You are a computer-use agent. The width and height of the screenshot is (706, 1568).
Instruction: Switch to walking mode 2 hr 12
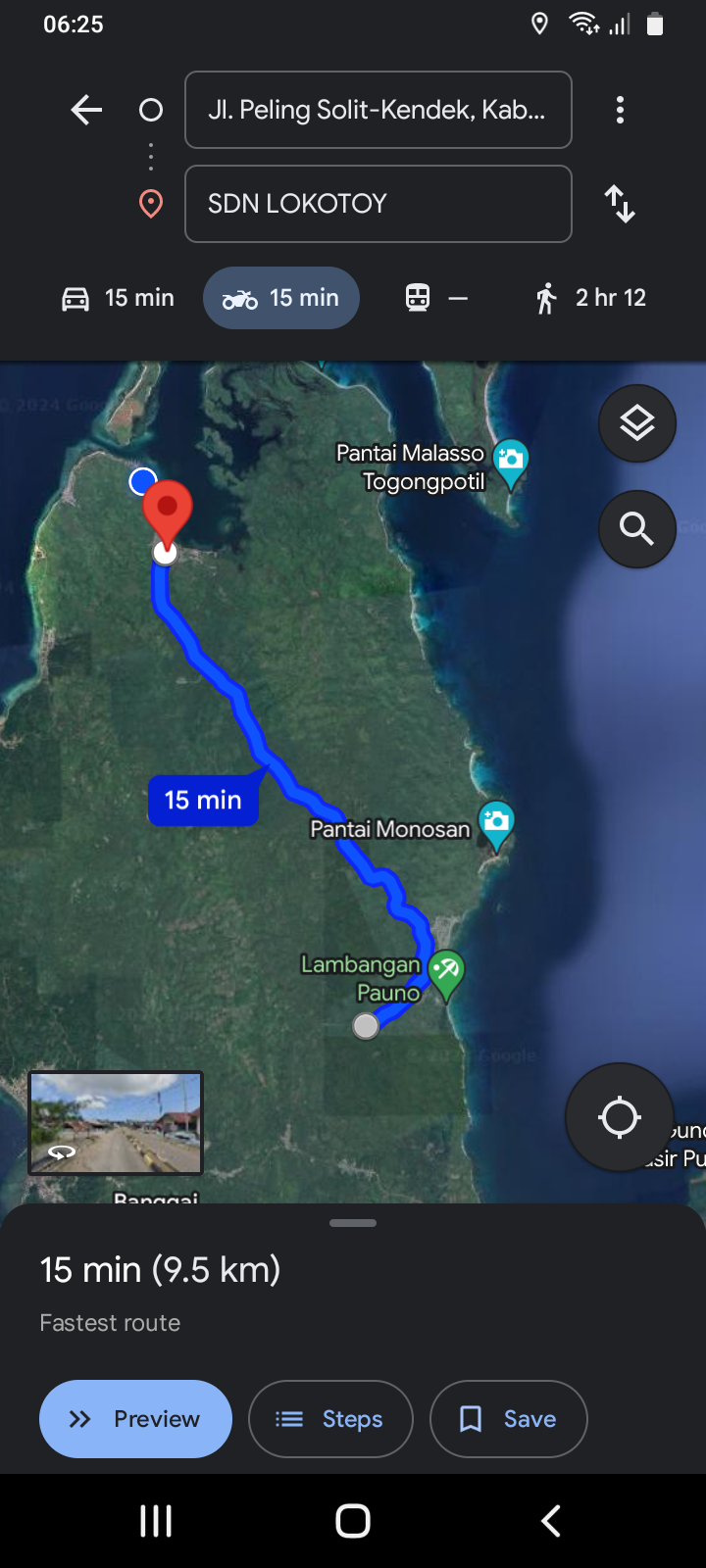click(591, 298)
